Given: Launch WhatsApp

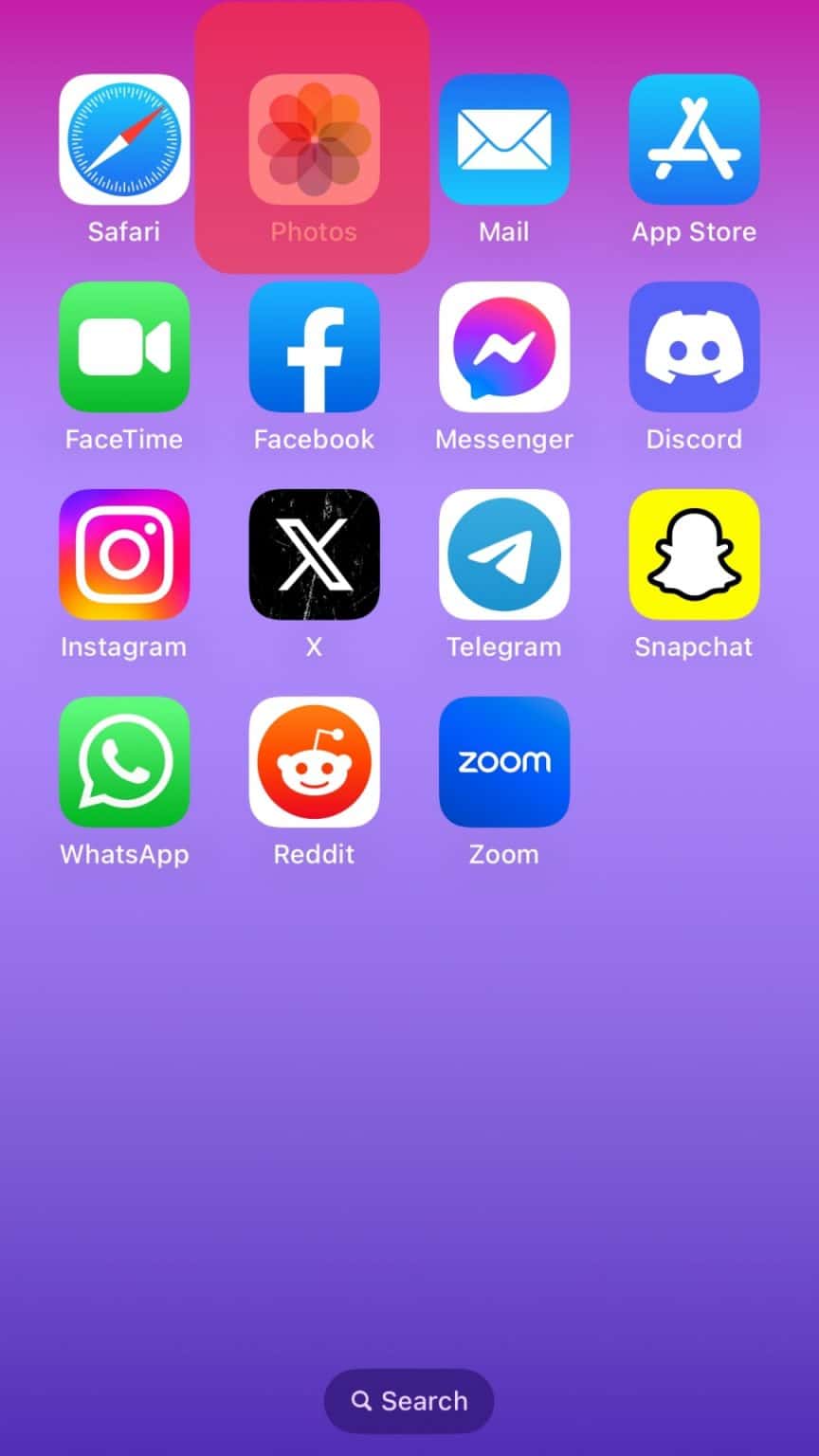Looking at the screenshot, I should coord(124,762).
